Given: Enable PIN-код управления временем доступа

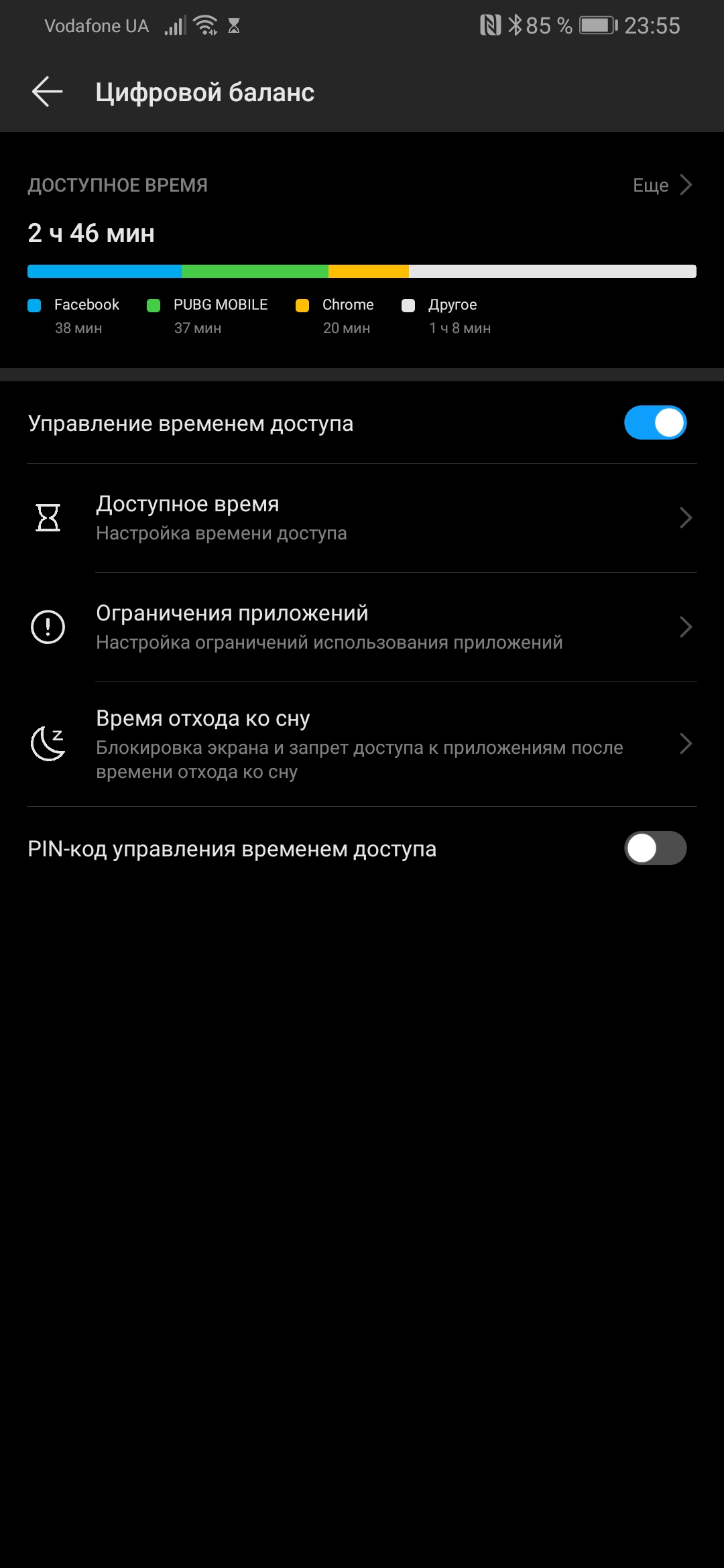Looking at the screenshot, I should coord(655,848).
